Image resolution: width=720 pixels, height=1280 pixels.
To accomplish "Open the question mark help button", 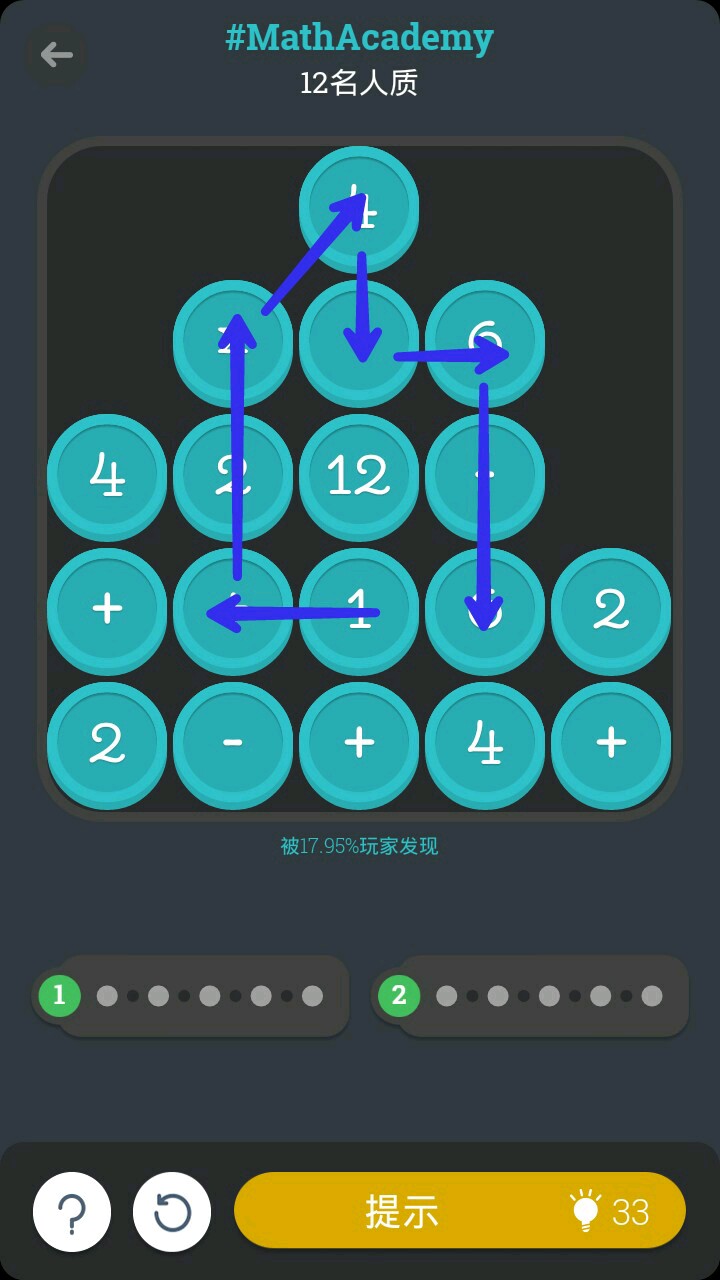I will [72, 1212].
